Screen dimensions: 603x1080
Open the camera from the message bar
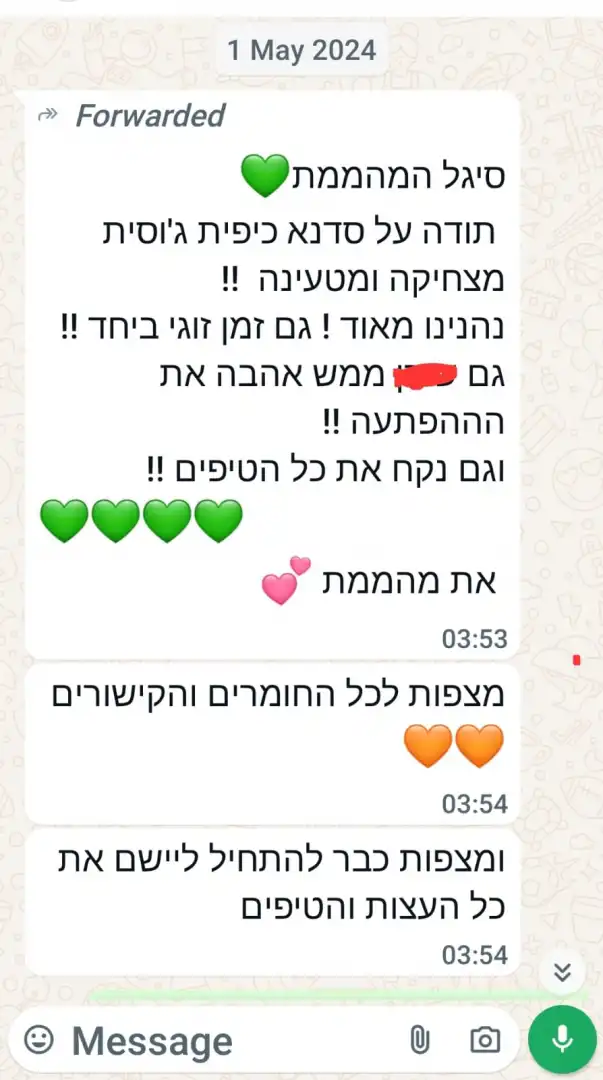coord(485,1041)
